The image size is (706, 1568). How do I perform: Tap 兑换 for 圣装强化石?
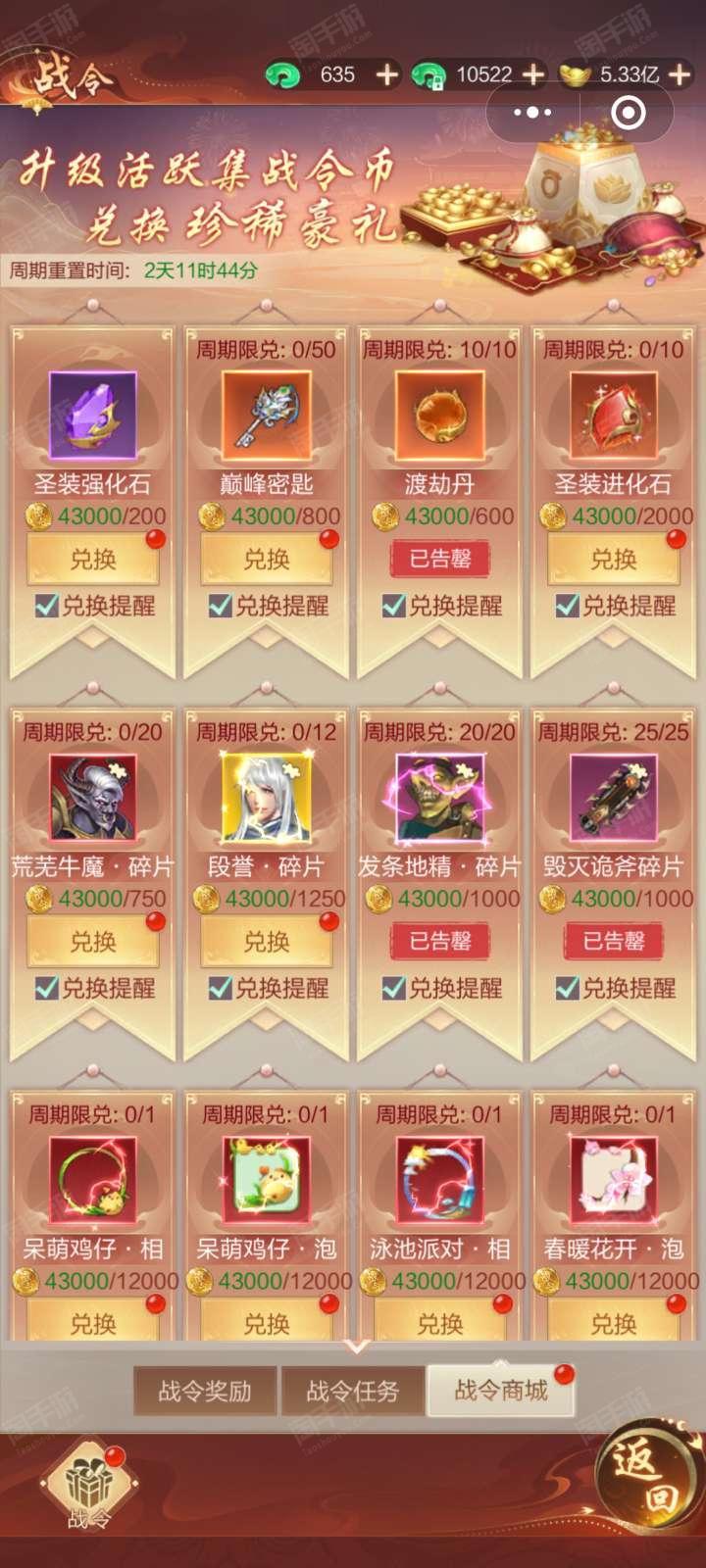point(93,560)
